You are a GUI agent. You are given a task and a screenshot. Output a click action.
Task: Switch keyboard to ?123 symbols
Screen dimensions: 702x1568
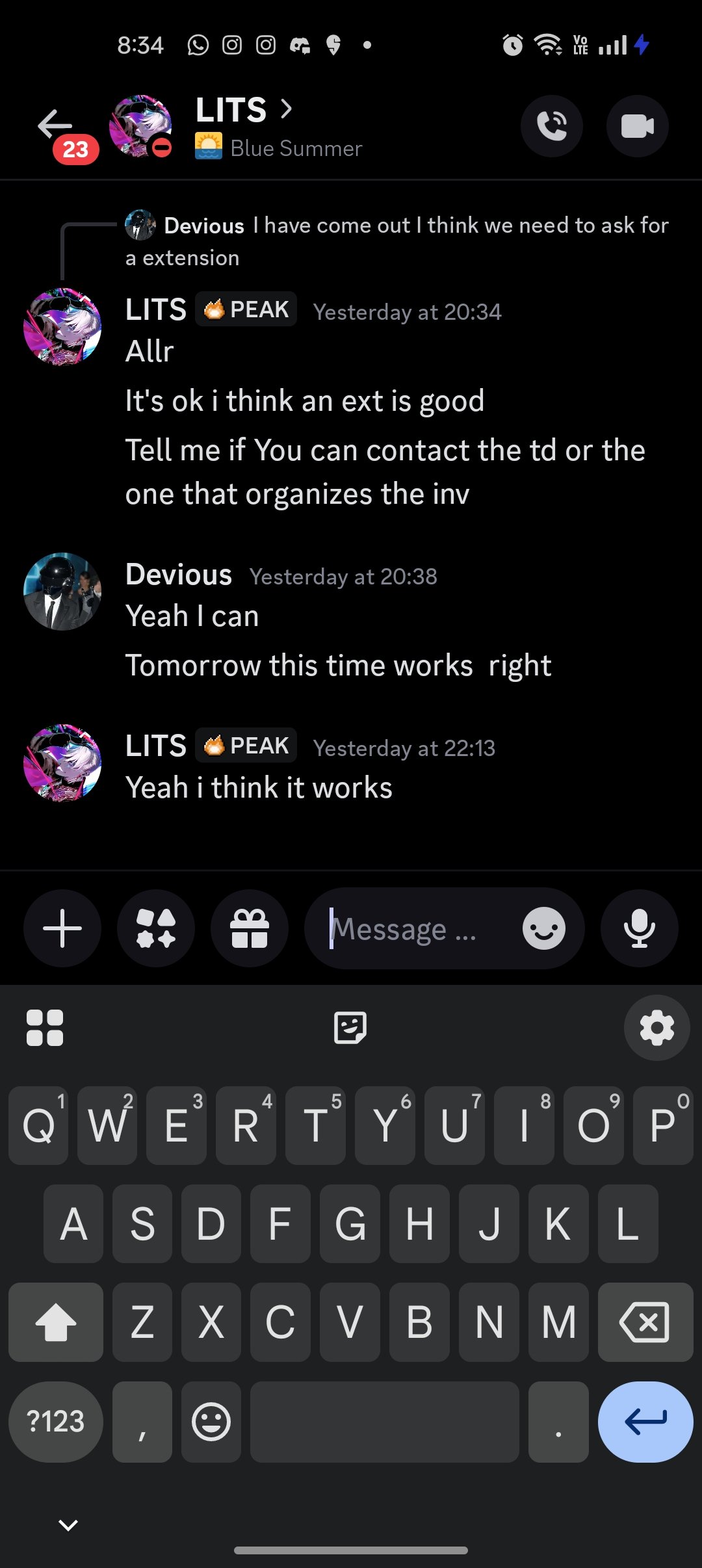56,1421
